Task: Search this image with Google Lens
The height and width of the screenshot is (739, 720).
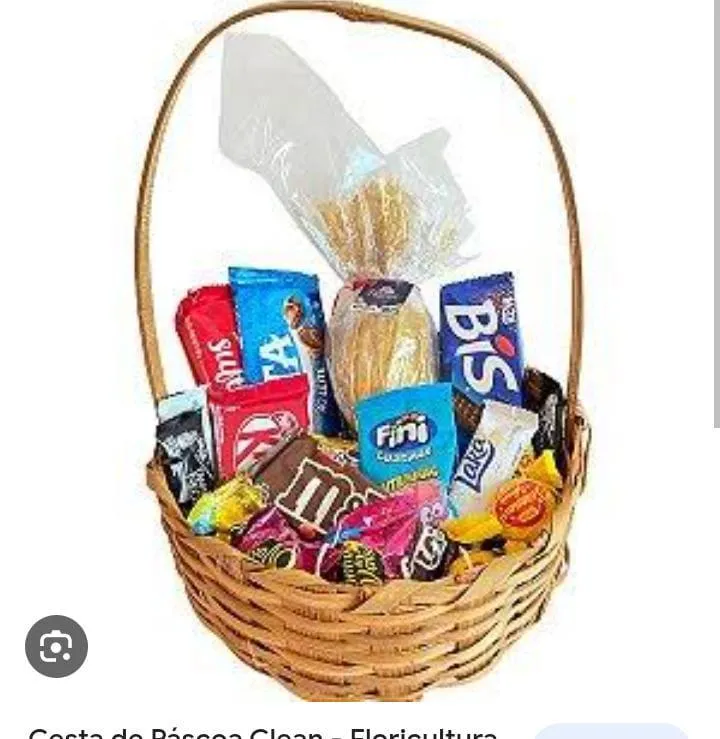Action: [x=56, y=647]
